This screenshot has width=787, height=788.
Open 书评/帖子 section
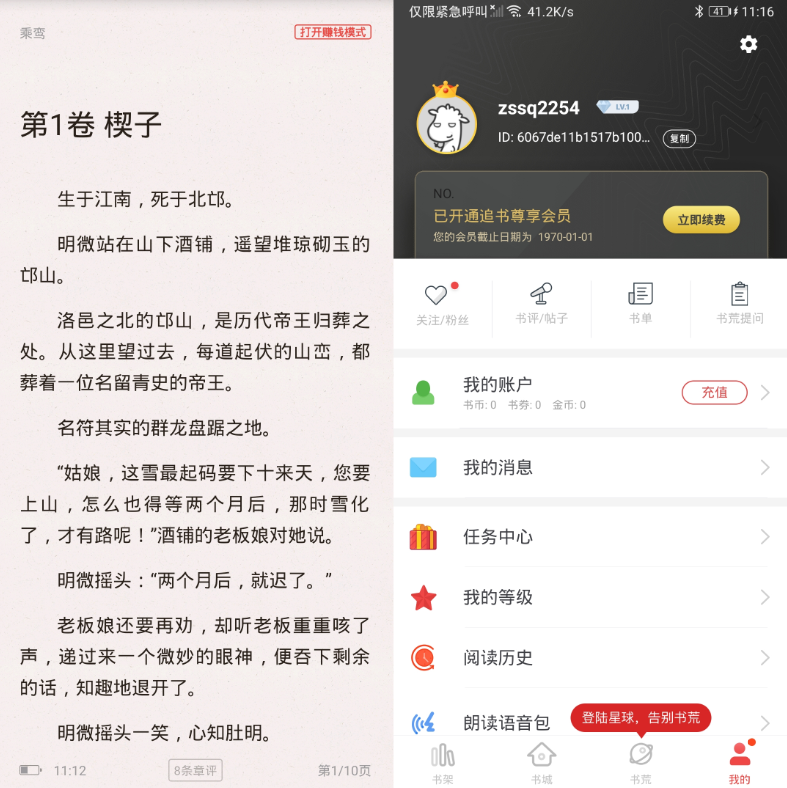point(541,304)
